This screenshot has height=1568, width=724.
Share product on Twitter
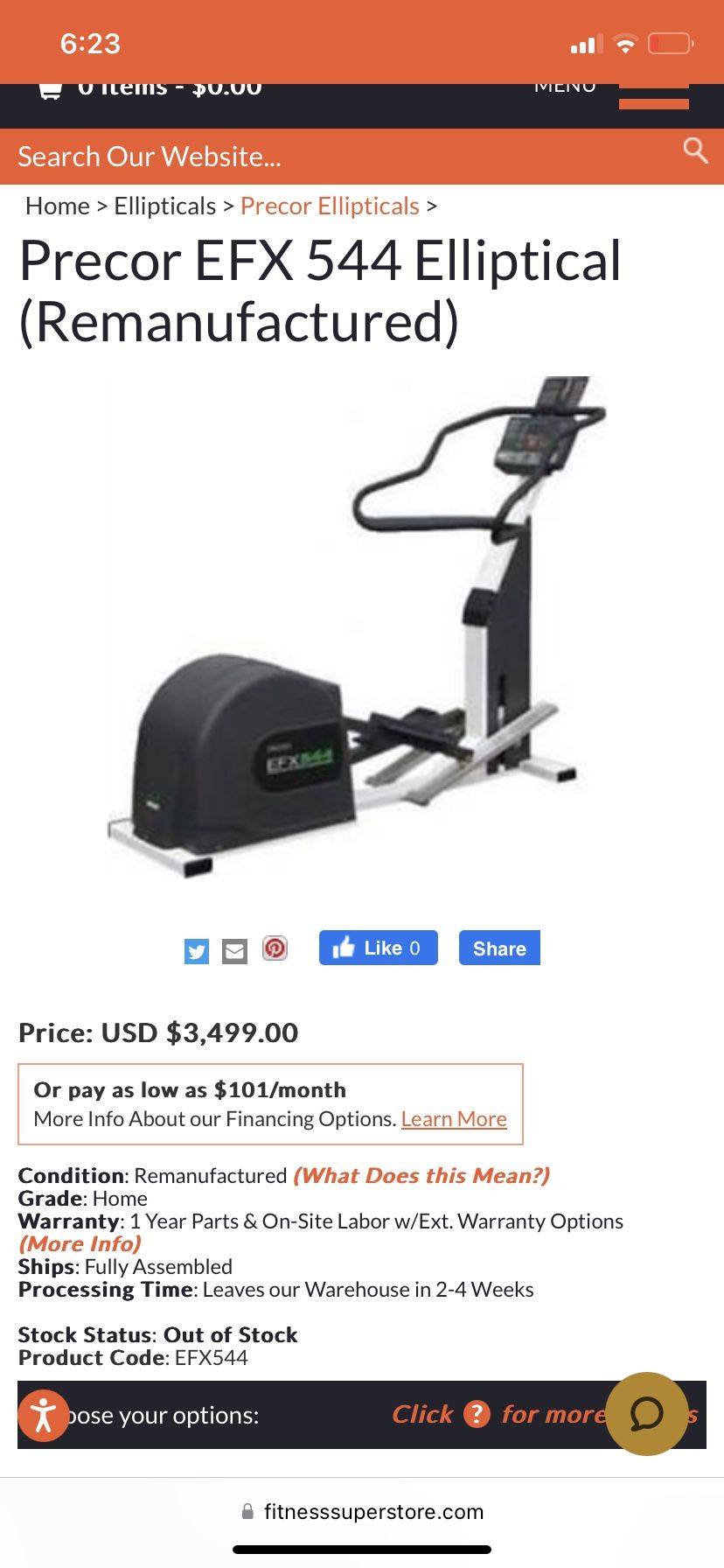[x=197, y=951]
